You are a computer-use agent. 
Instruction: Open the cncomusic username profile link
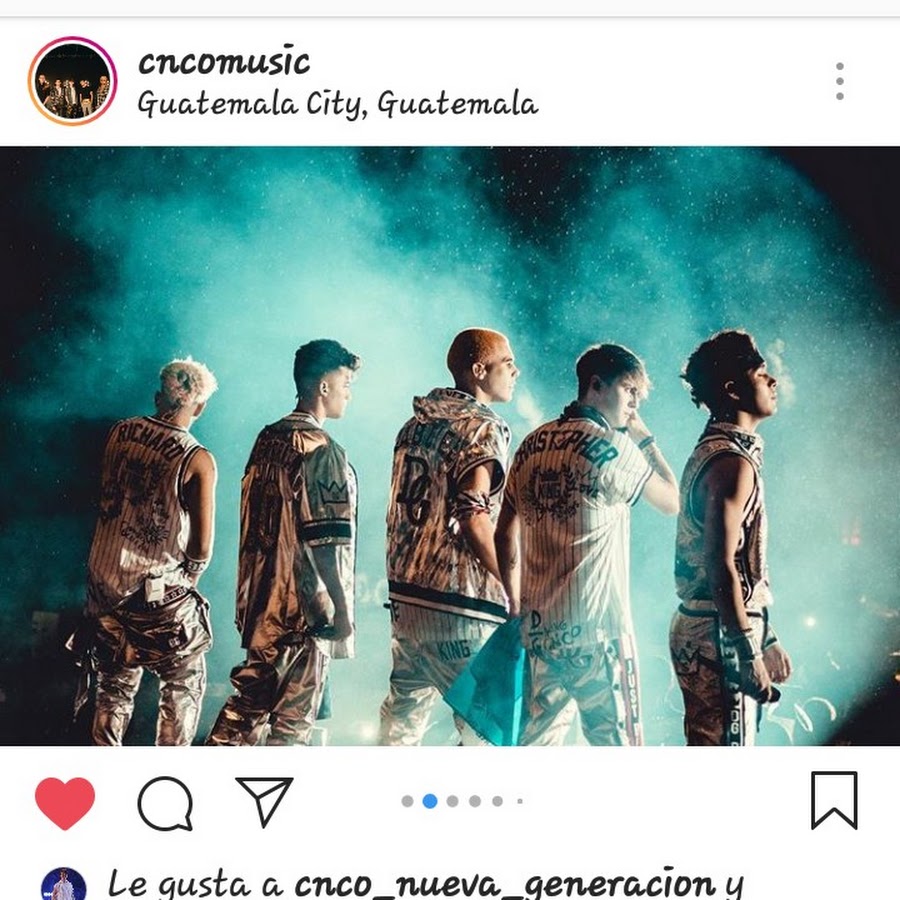click(224, 62)
